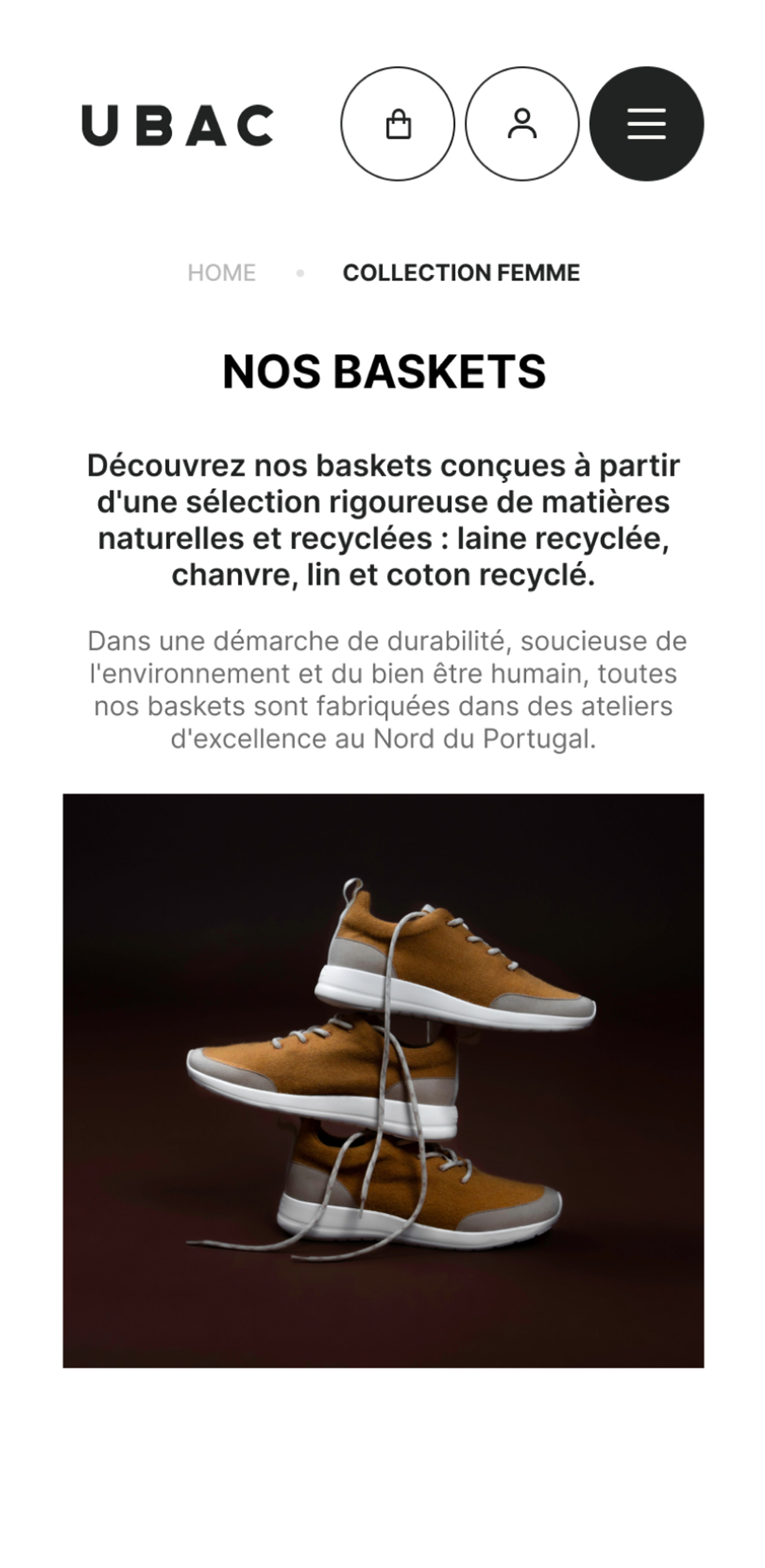Open the shopping bag
The width and height of the screenshot is (765, 1568).
(398, 124)
